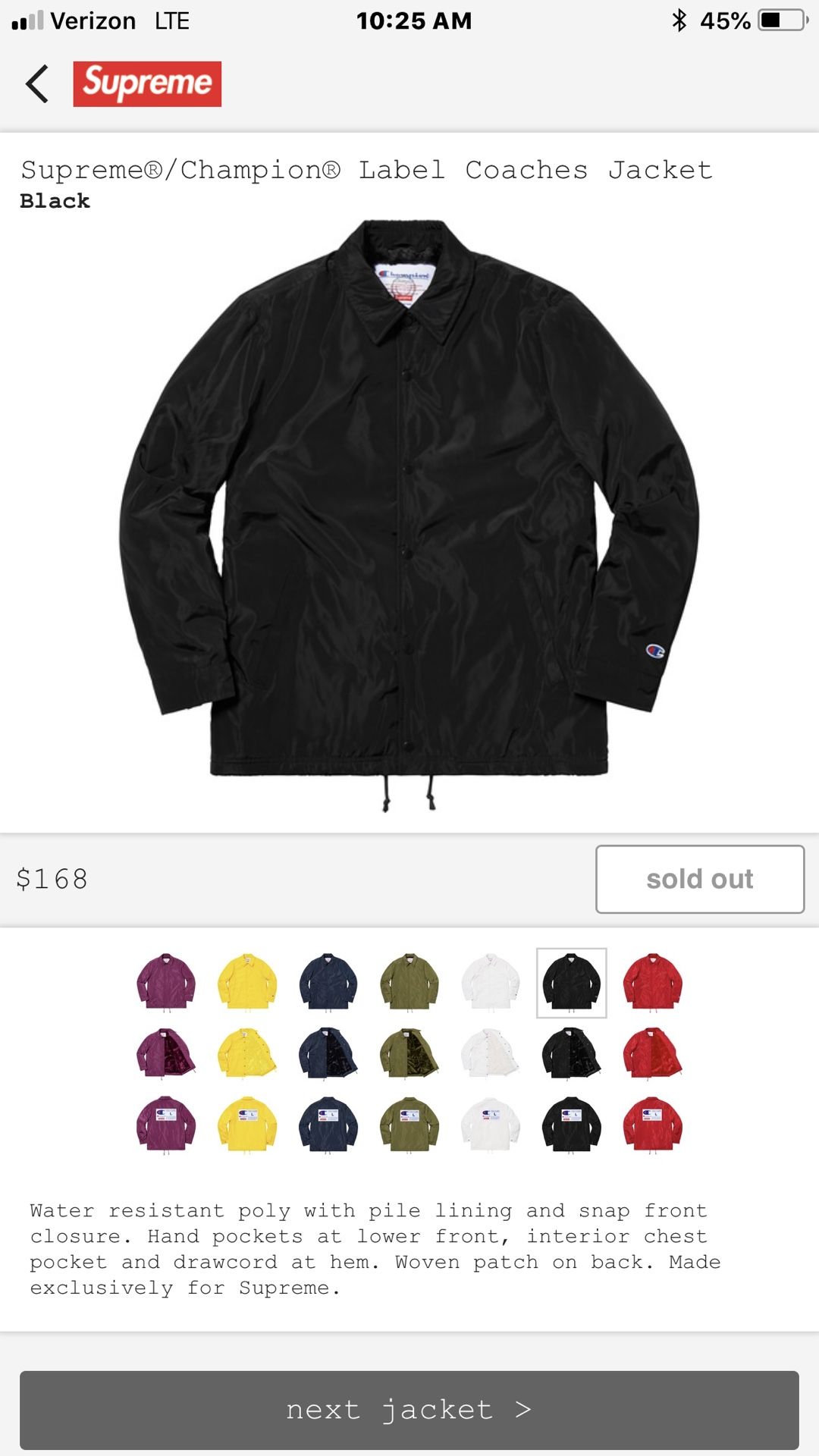Viewport: 819px width, 1456px height.
Task: Choose the yellow jacket front view thumbnail
Action: click(247, 982)
